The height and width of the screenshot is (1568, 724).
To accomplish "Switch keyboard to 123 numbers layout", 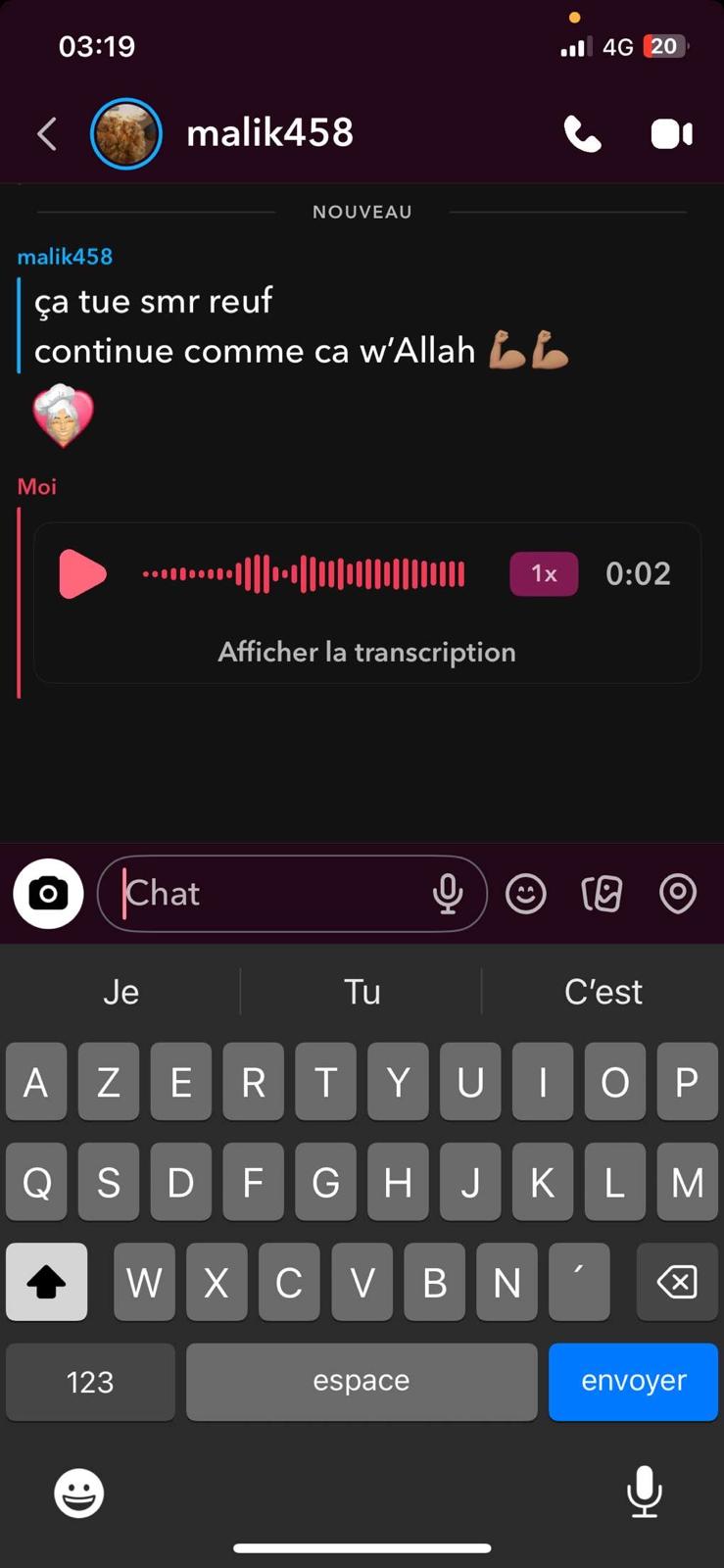I will (x=90, y=1381).
